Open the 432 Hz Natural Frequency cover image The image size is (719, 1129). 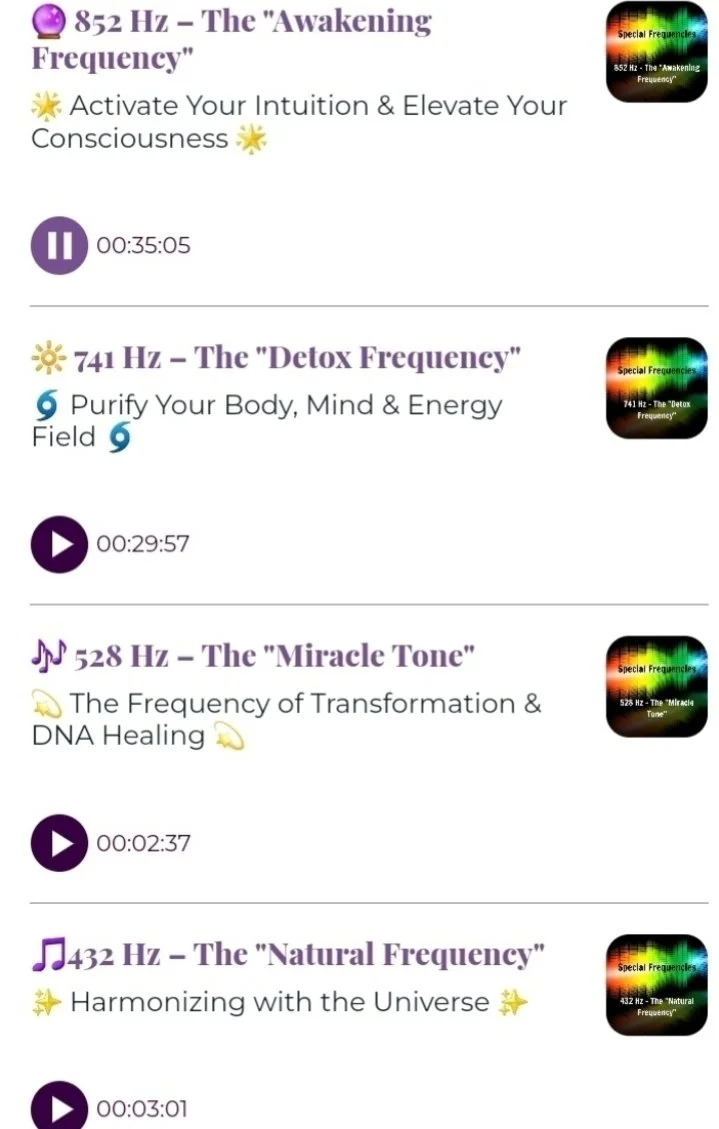656,985
